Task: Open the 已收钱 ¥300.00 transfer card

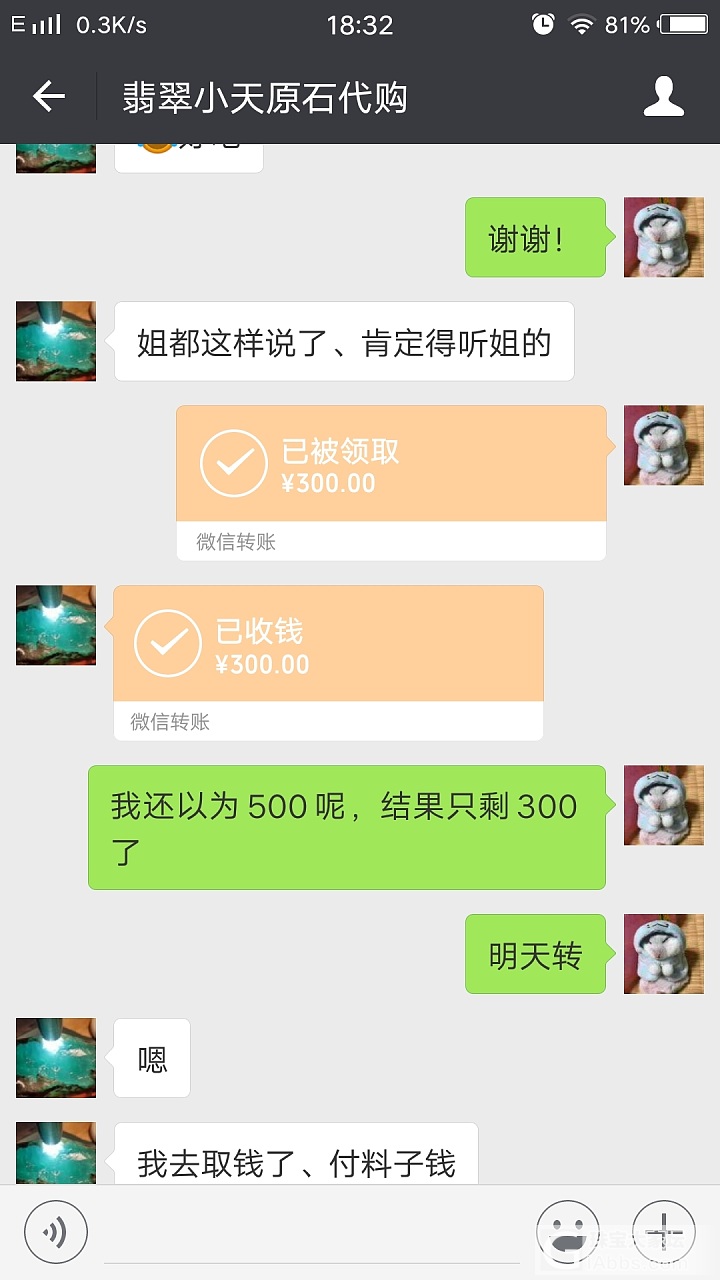Action: (328, 645)
